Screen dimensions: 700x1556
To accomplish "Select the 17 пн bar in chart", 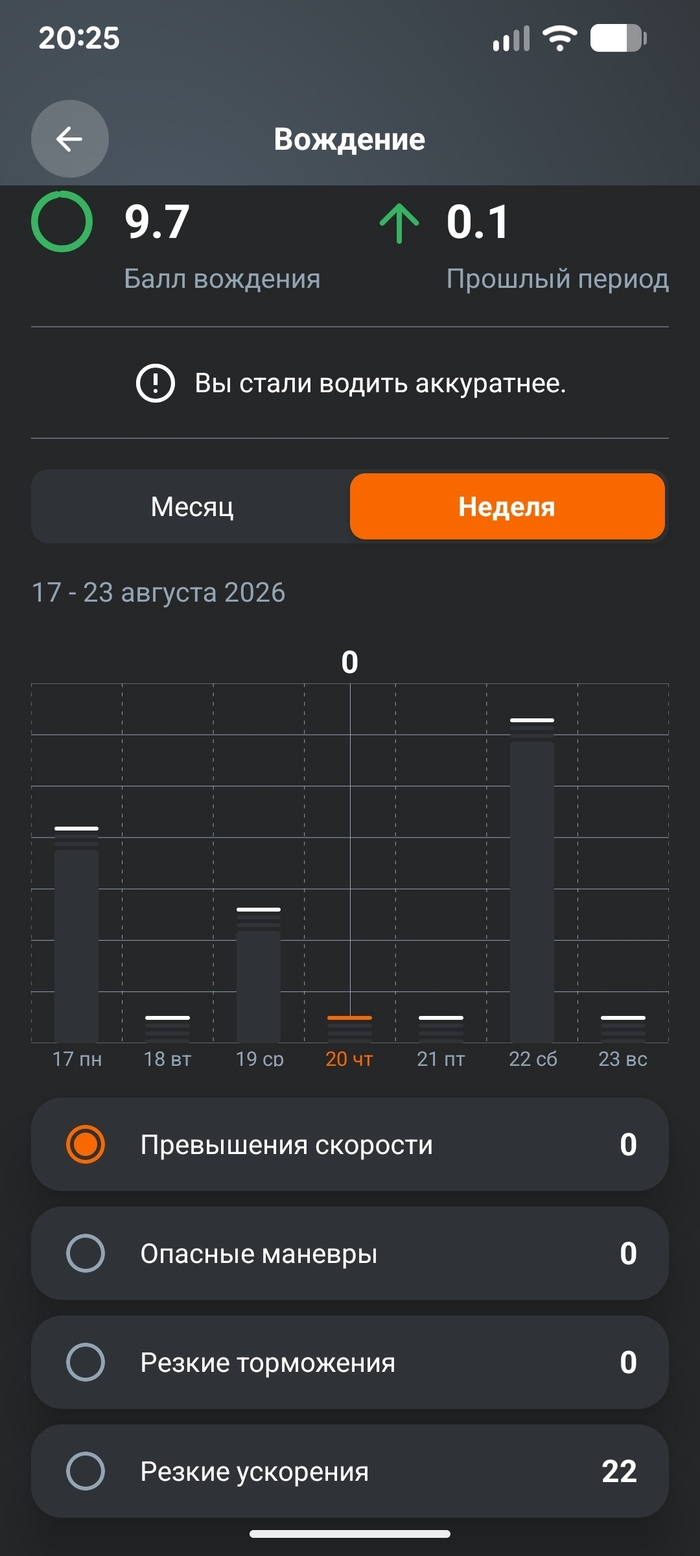I will [77, 935].
